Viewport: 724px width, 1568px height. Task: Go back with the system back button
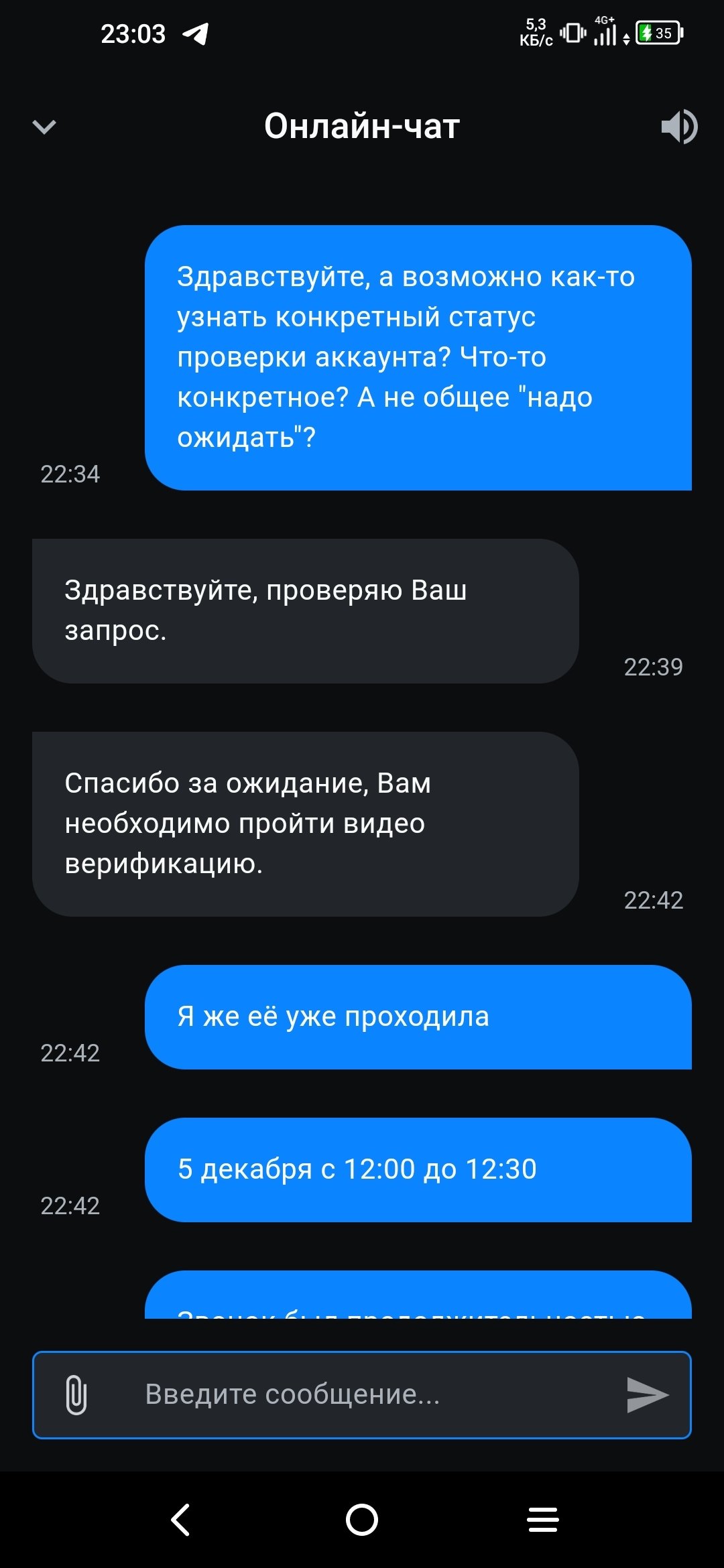click(181, 1519)
